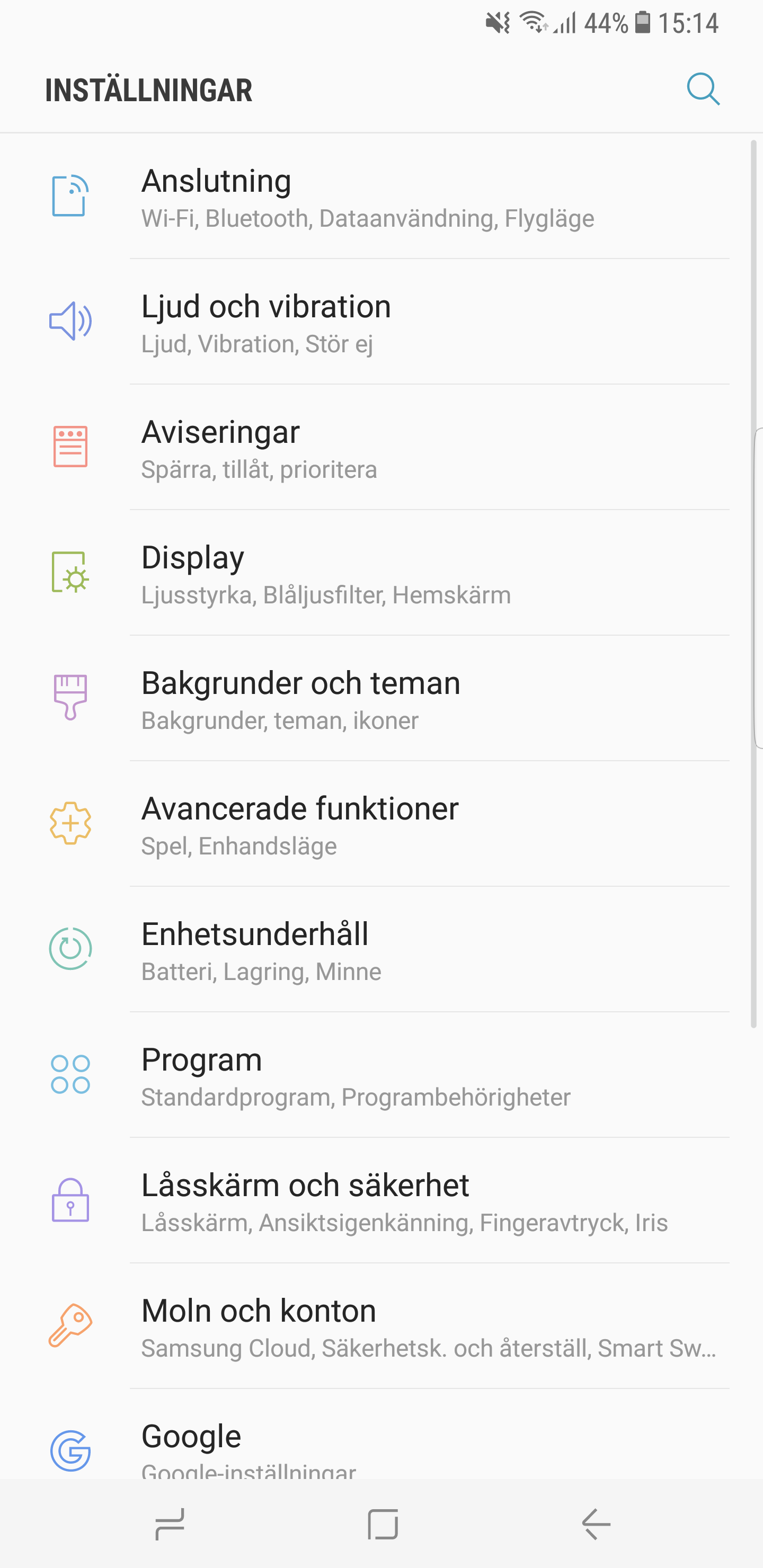Tap the home button in navigation bar
This screenshot has height=1568, width=763.
[x=383, y=1524]
